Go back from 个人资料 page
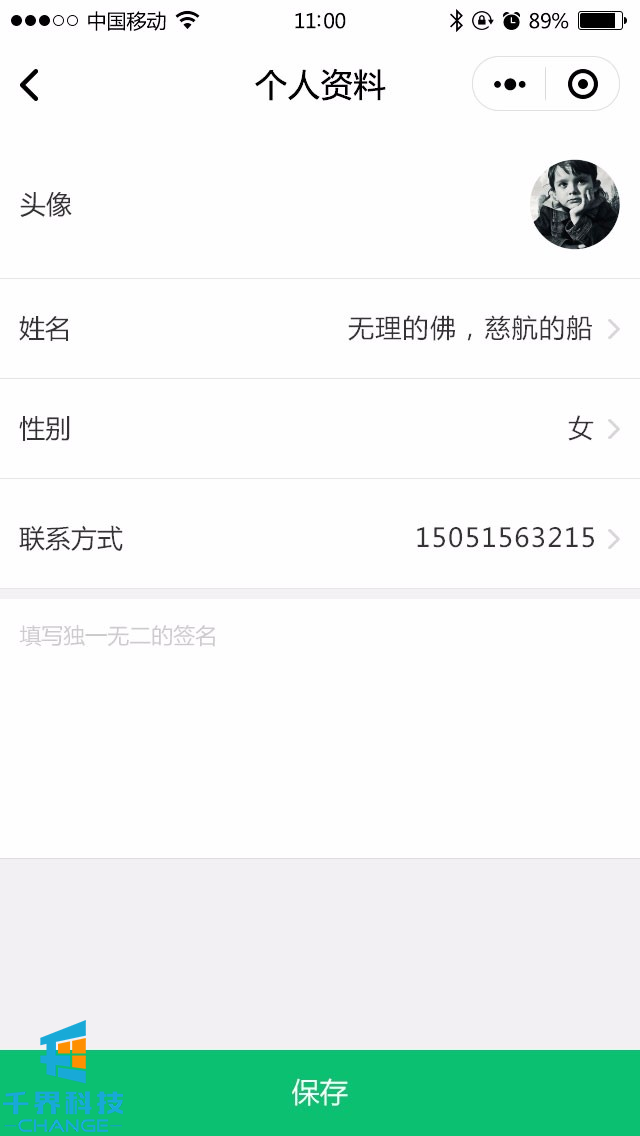This screenshot has width=640, height=1136. pyautogui.click(x=30, y=85)
